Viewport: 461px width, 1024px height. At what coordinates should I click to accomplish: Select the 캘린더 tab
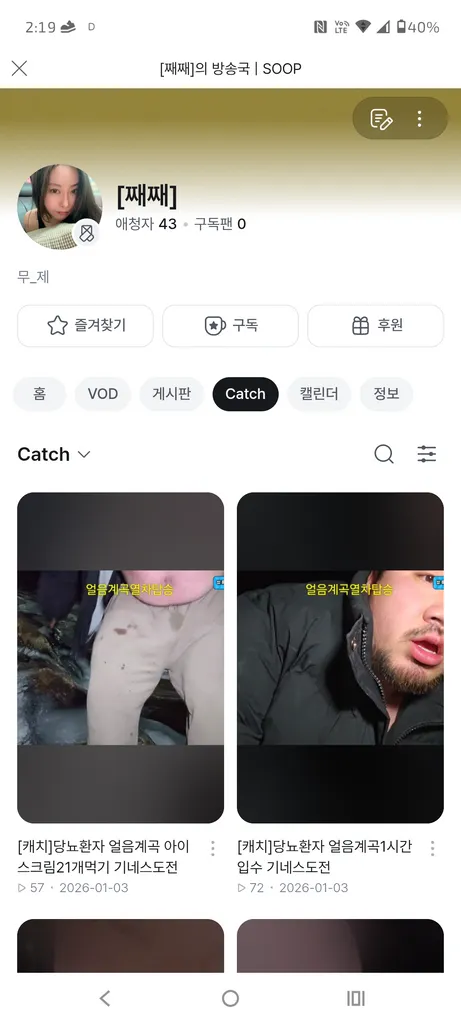[x=319, y=394]
